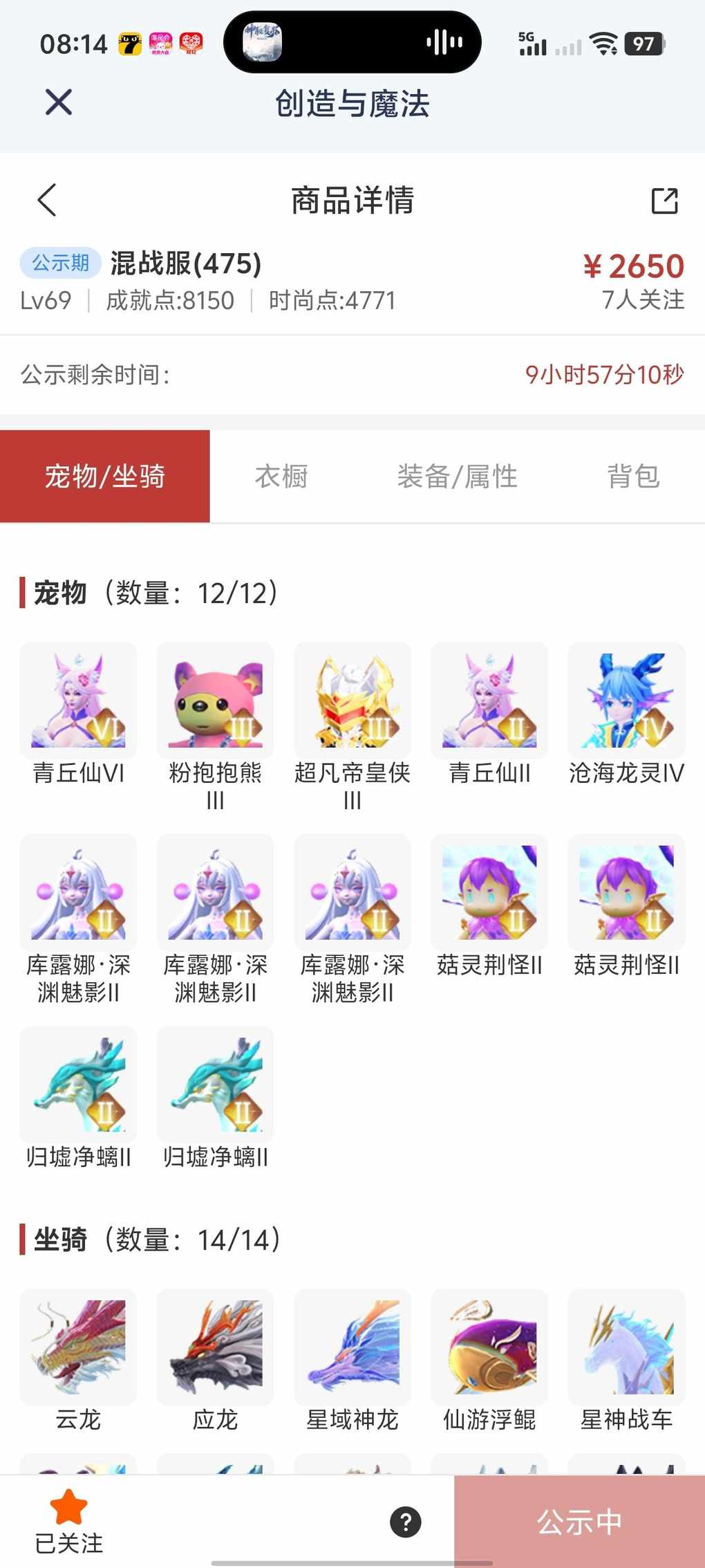
Task: Tap the 公示中 button
Action: pyautogui.click(x=579, y=1522)
